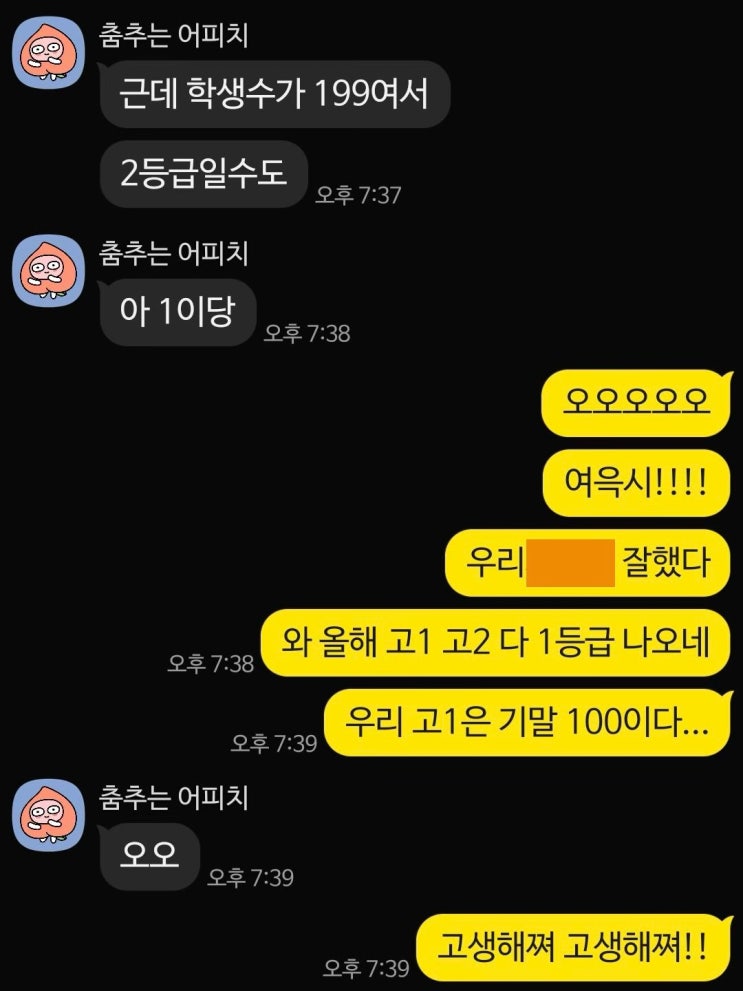Image resolution: width=743 pixels, height=991 pixels.
Task: View profile from avatar beside 오오 message
Action: click(48, 814)
